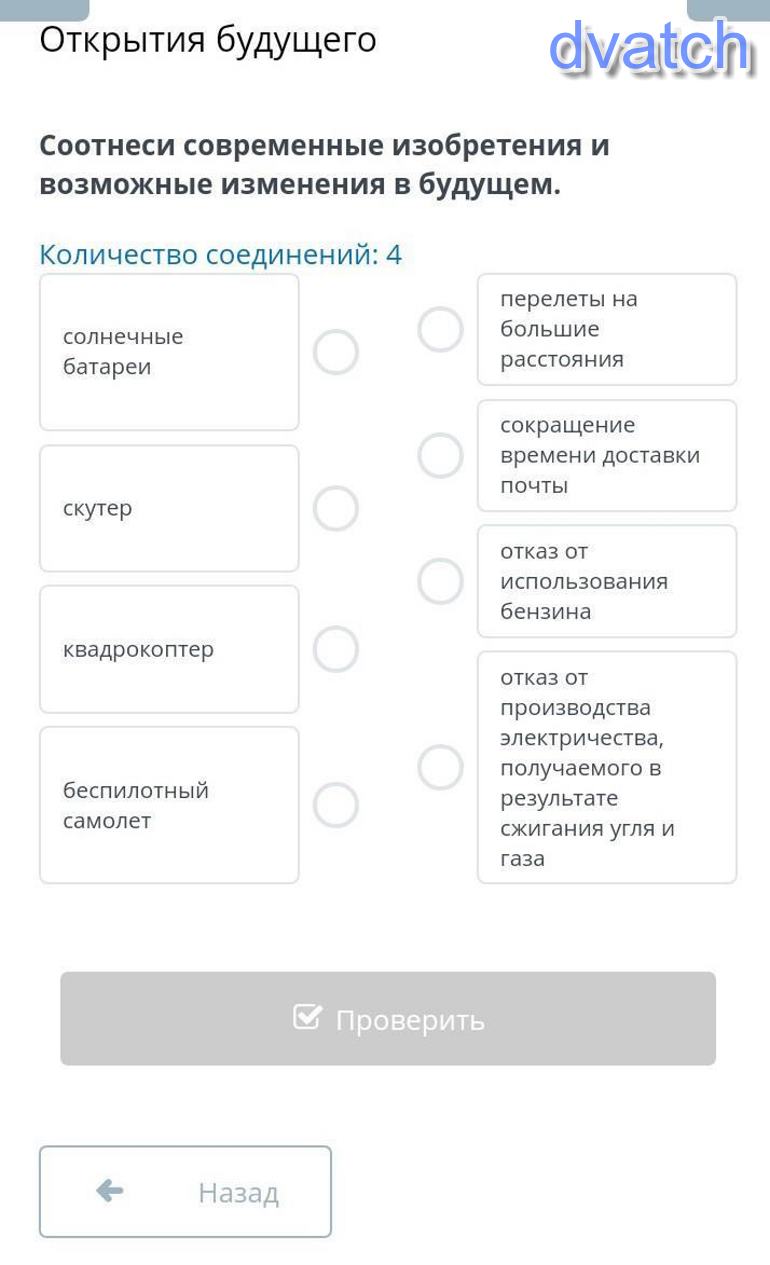Select the connector circle next to 'солнечные батареи'
The image size is (770, 1265).
point(336,352)
